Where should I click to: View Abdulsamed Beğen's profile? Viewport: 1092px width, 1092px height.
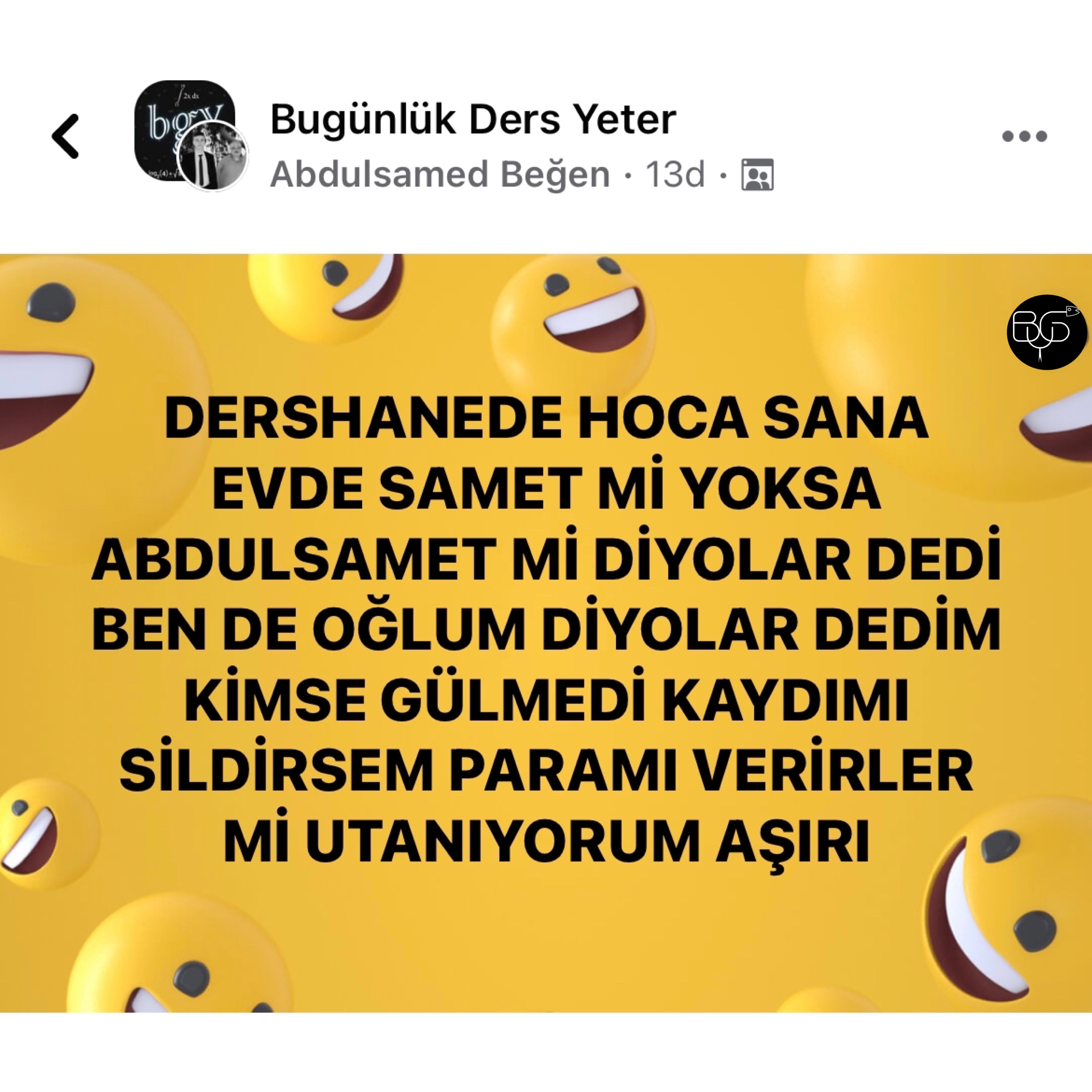(x=440, y=174)
